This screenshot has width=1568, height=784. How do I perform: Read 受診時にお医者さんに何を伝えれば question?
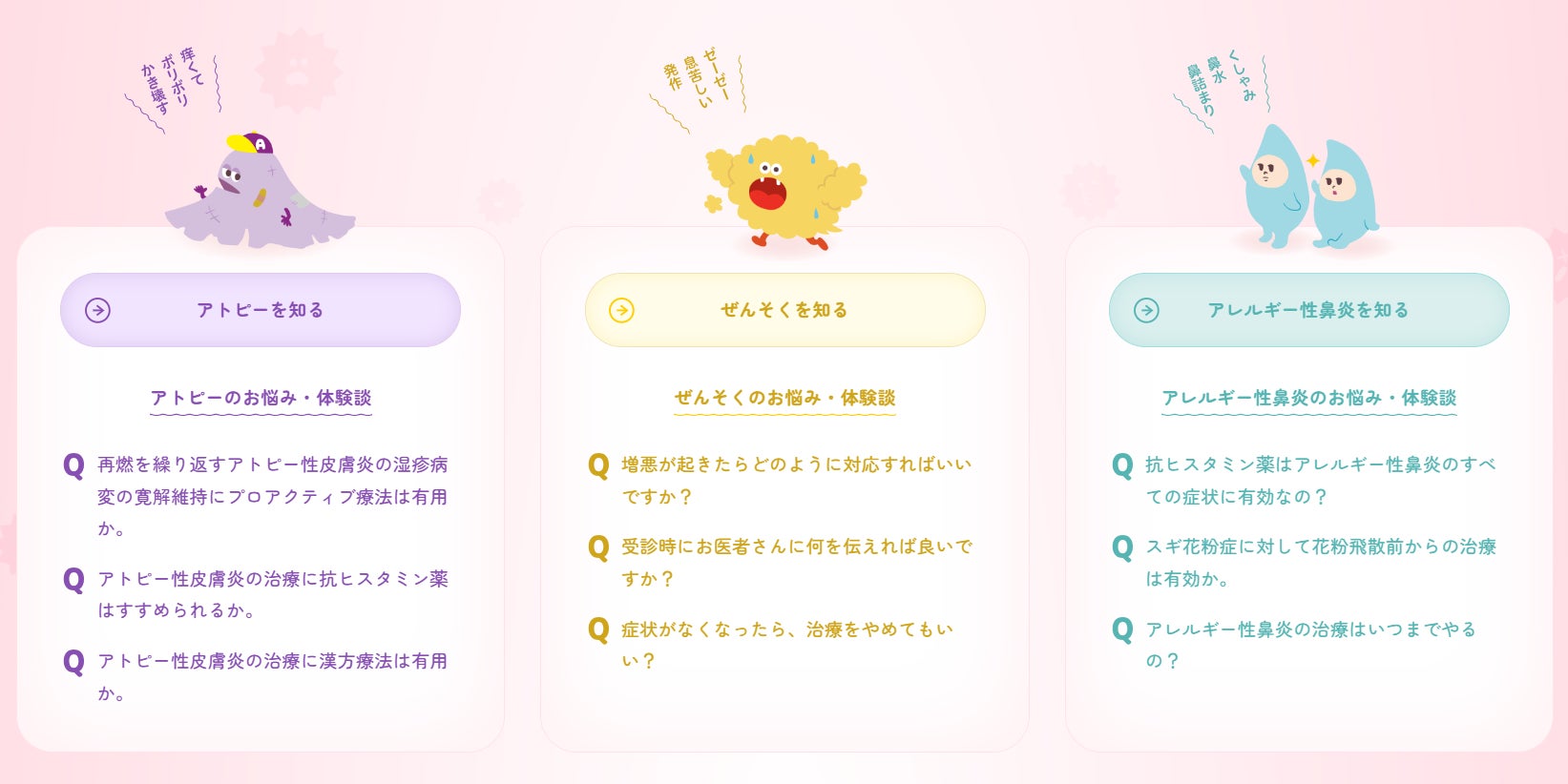(x=796, y=562)
